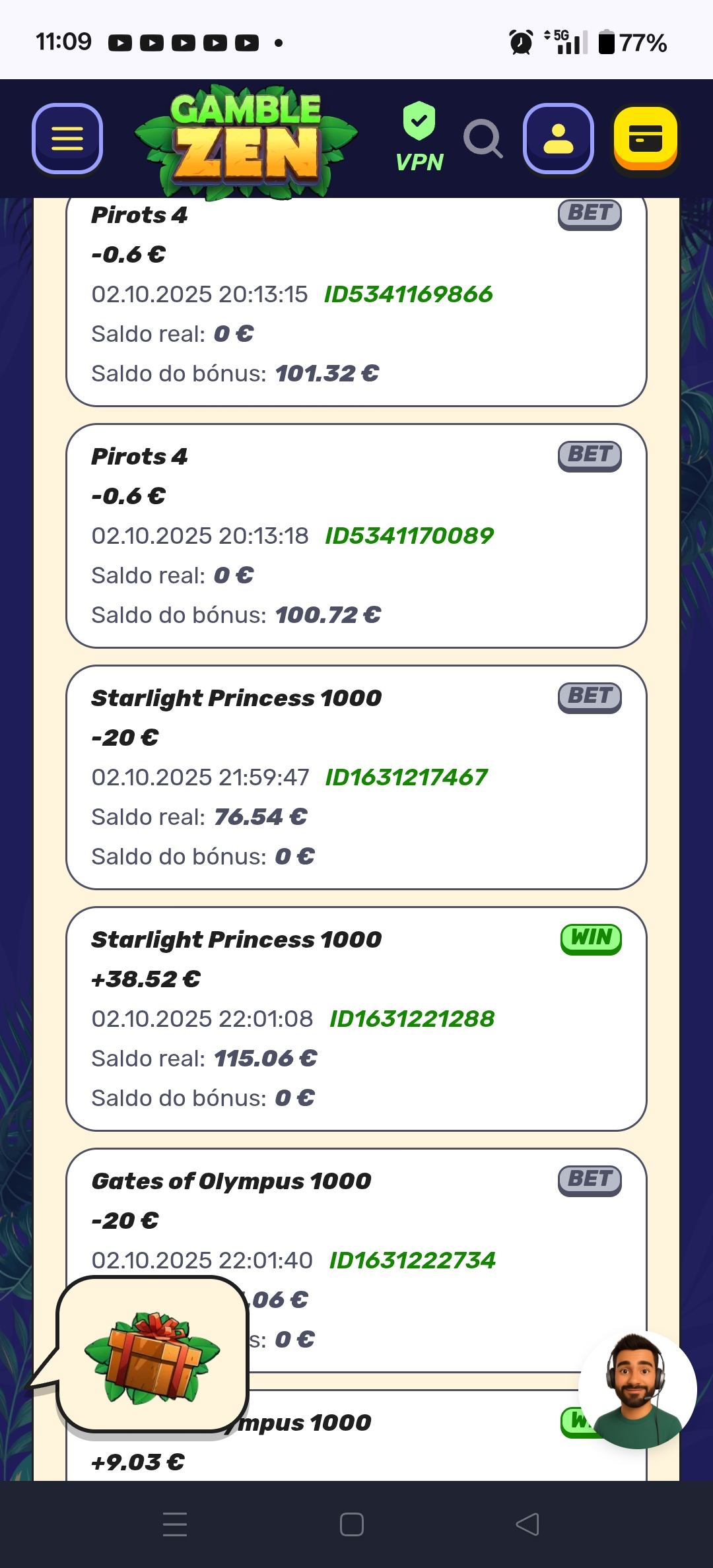Open the VPN shield option

pos(419,137)
